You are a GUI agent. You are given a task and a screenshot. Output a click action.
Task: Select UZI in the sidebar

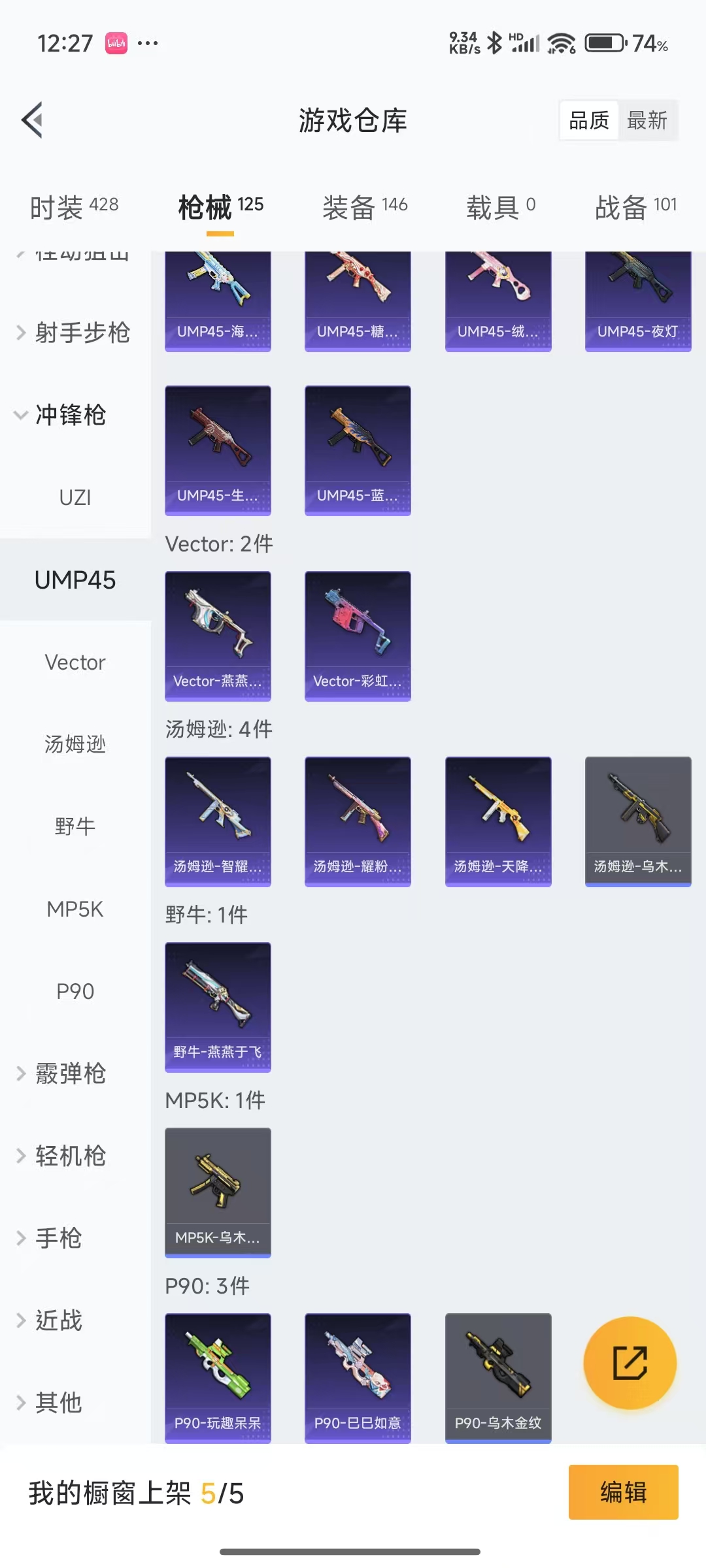75,498
